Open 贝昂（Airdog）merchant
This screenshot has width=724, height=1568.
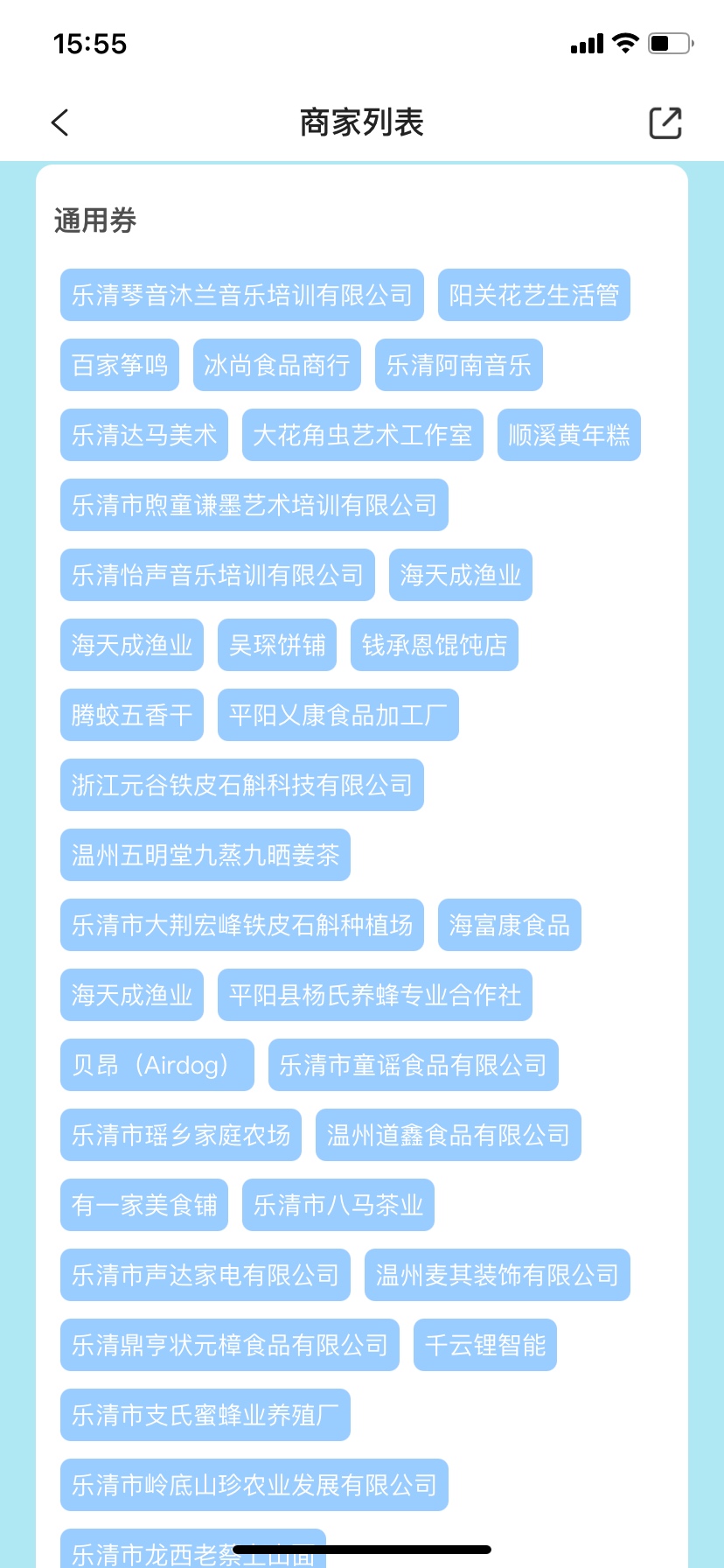click(157, 1065)
